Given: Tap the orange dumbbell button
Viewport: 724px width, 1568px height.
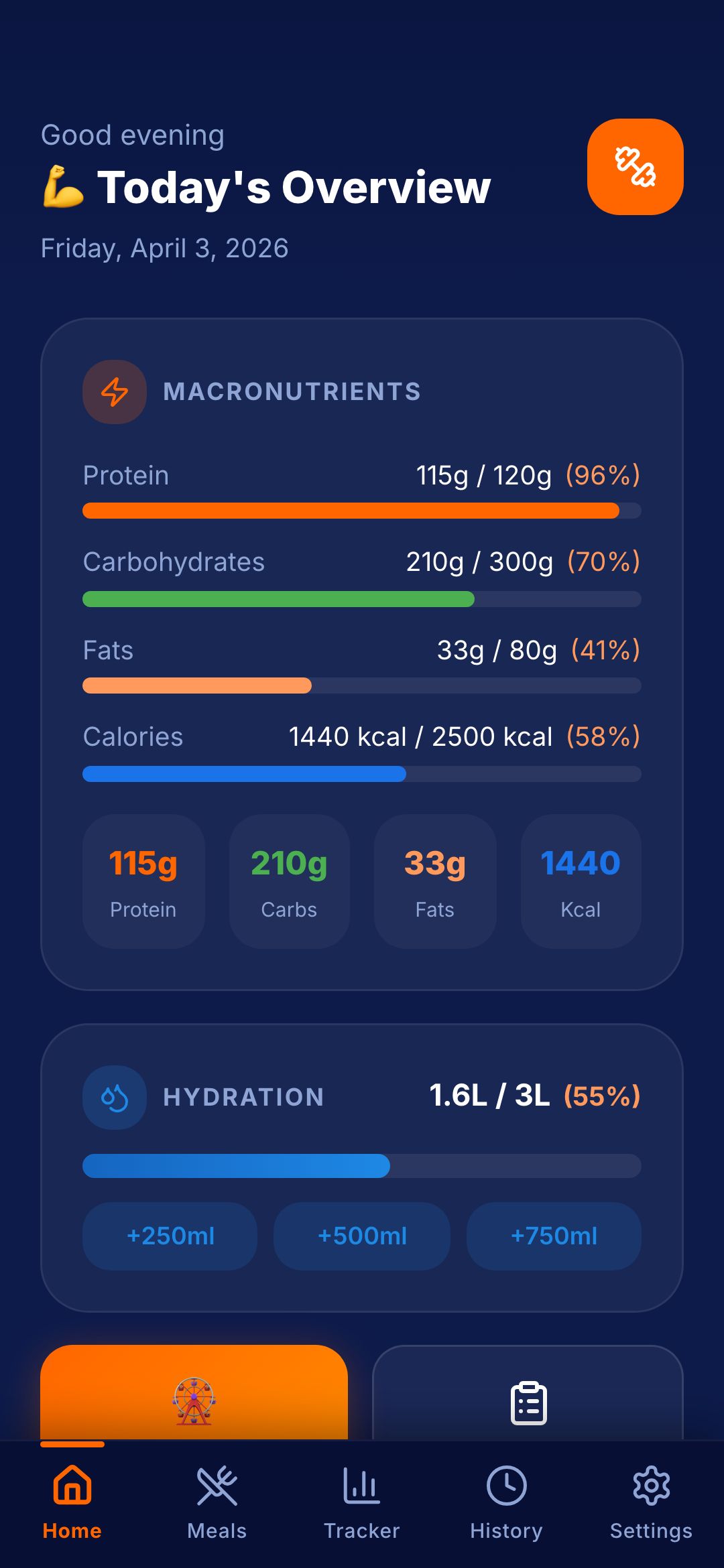Looking at the screenshot, I should [635, 167].
